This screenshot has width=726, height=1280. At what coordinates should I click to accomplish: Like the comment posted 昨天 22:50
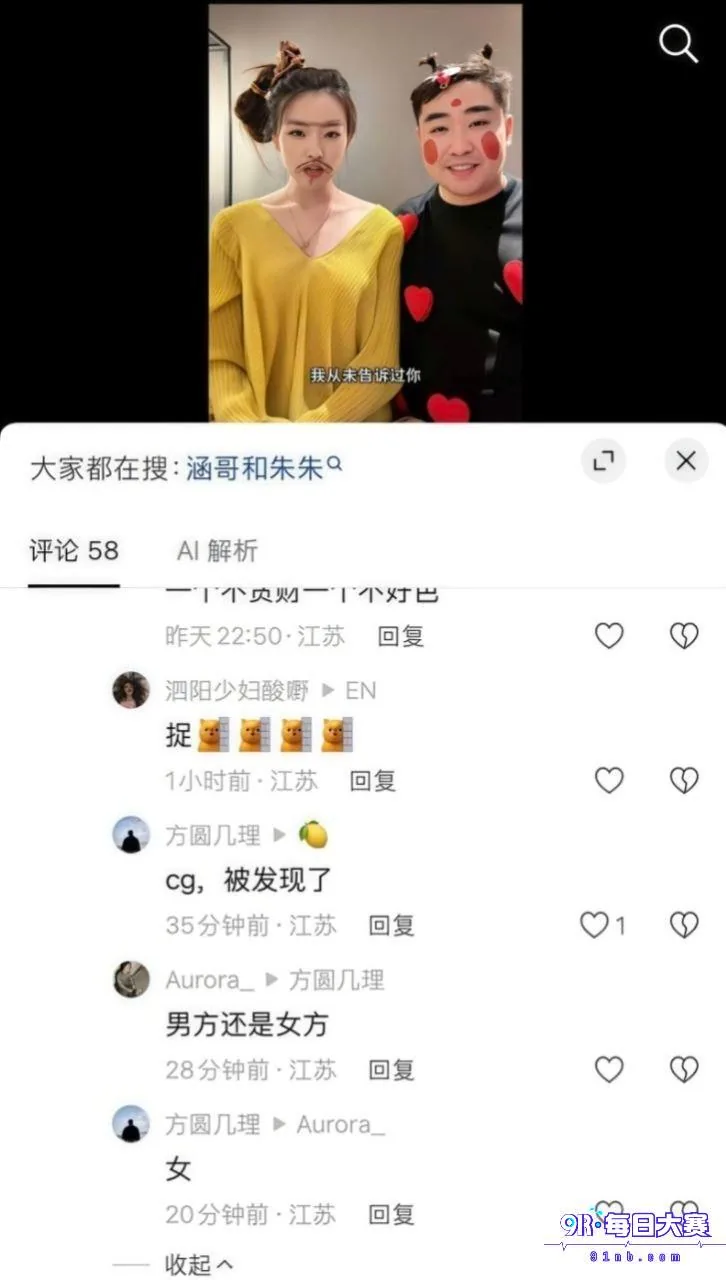coord(609,635)
